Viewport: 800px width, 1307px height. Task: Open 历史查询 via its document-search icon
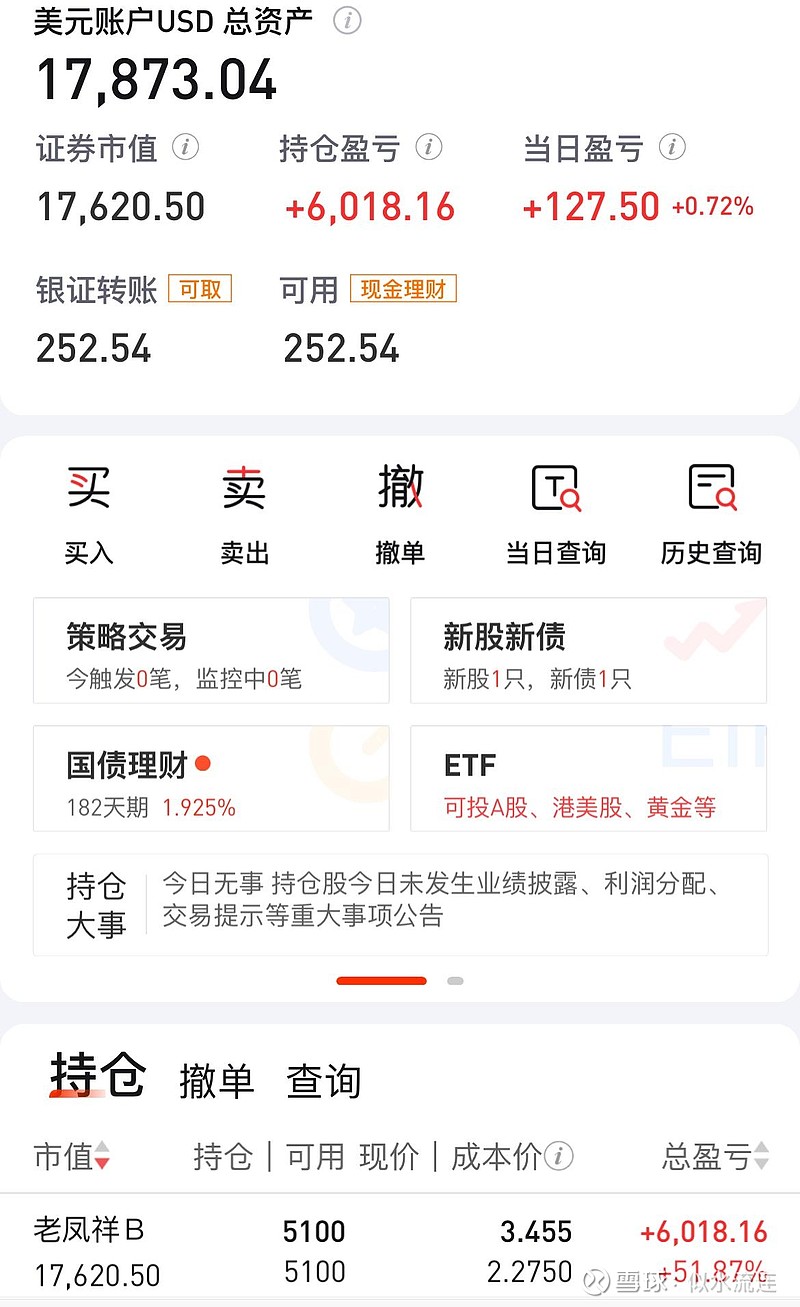[710, 489]
